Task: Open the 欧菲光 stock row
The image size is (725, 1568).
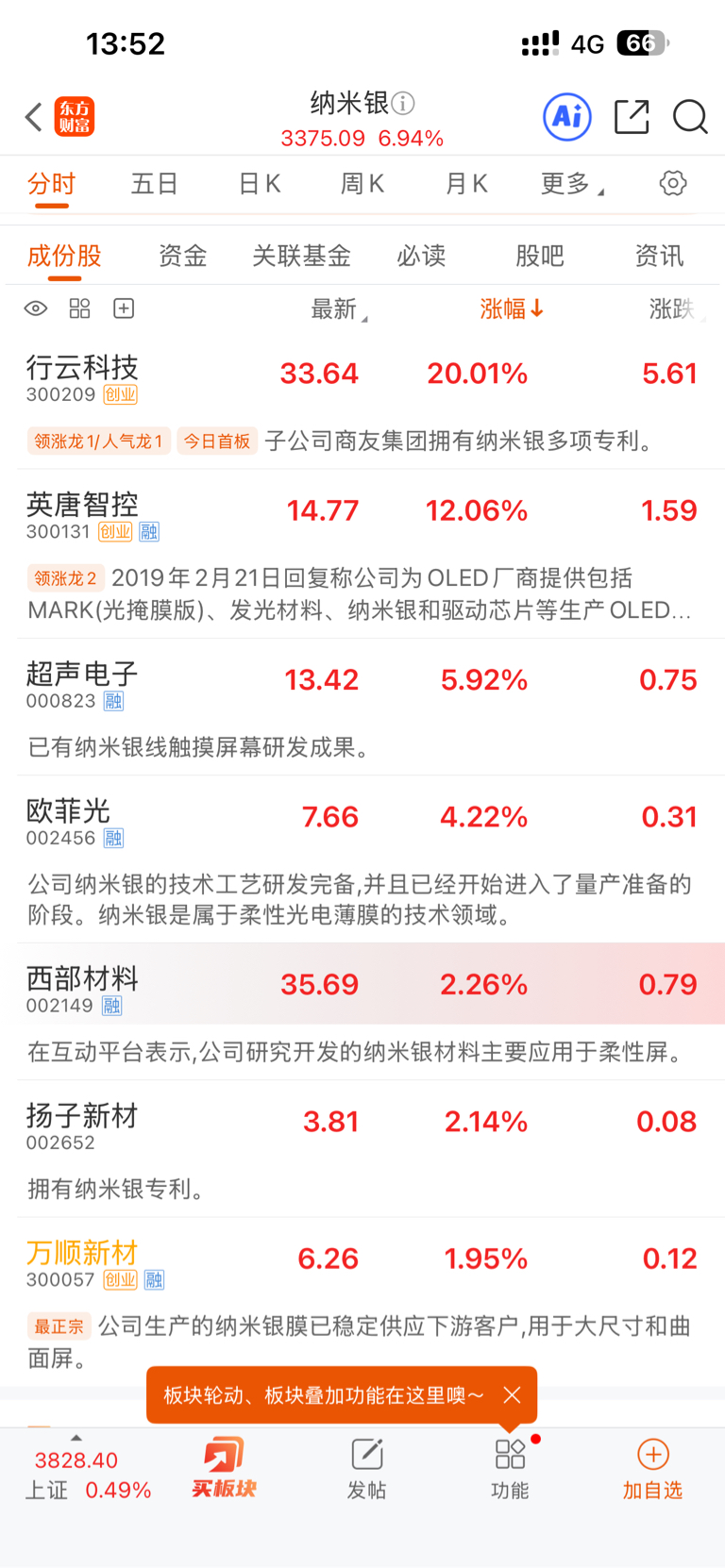Action: (x=362, y=821)
